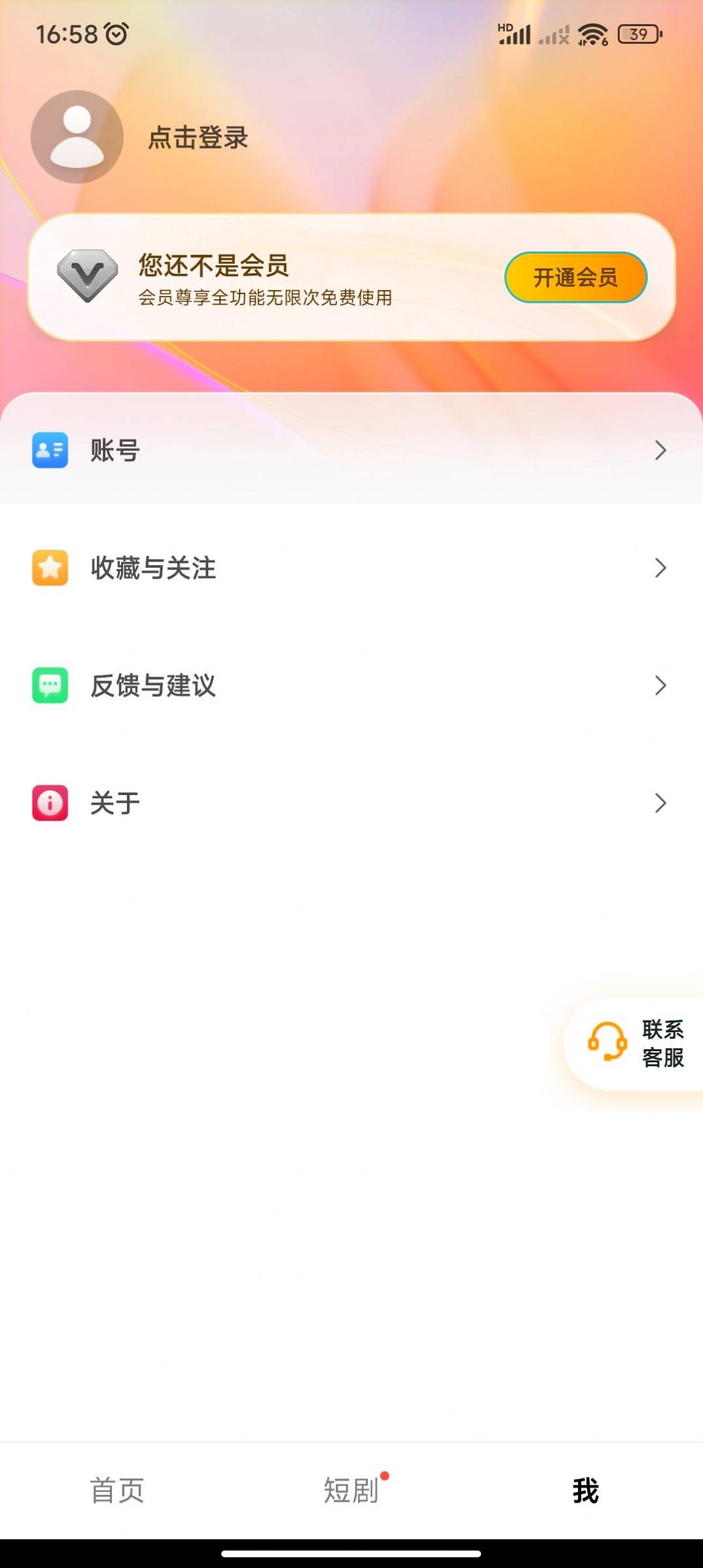Expand the 关于 row arrow

[660, 804]
